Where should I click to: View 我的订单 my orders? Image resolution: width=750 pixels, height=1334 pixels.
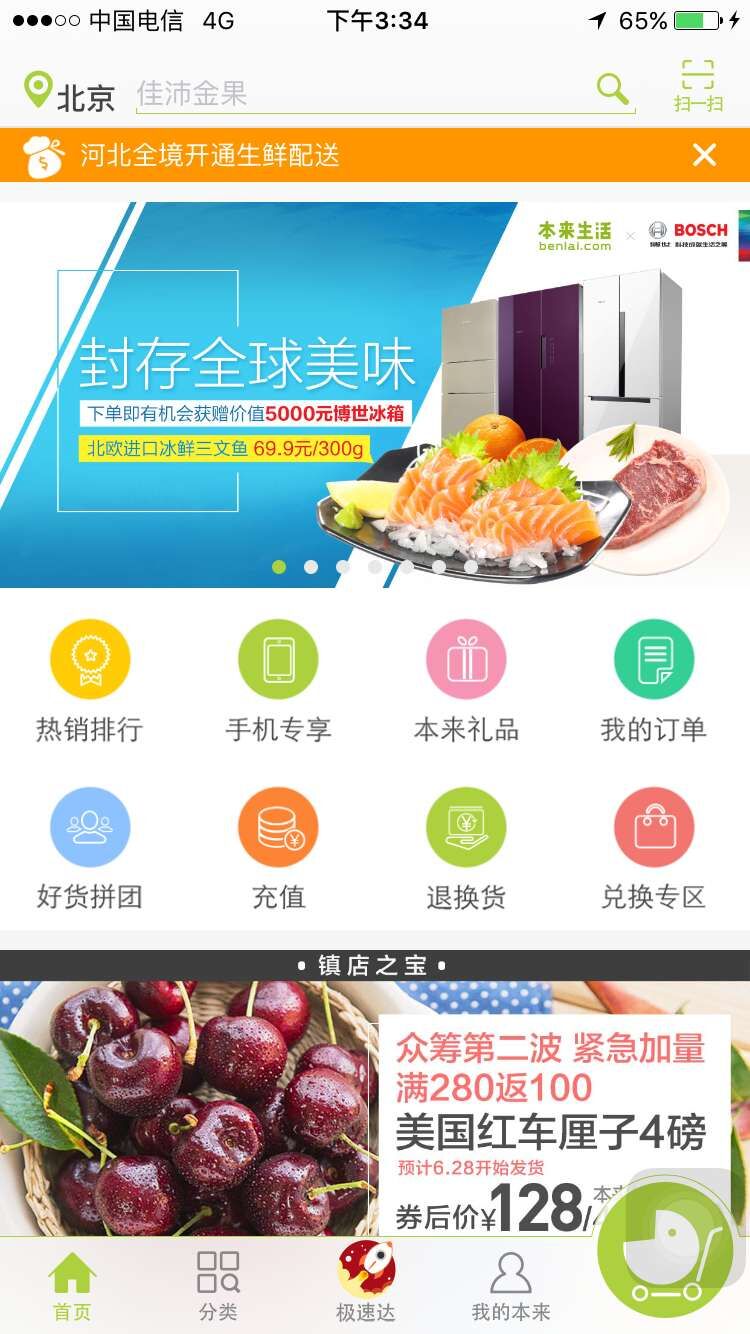point(654,680)
